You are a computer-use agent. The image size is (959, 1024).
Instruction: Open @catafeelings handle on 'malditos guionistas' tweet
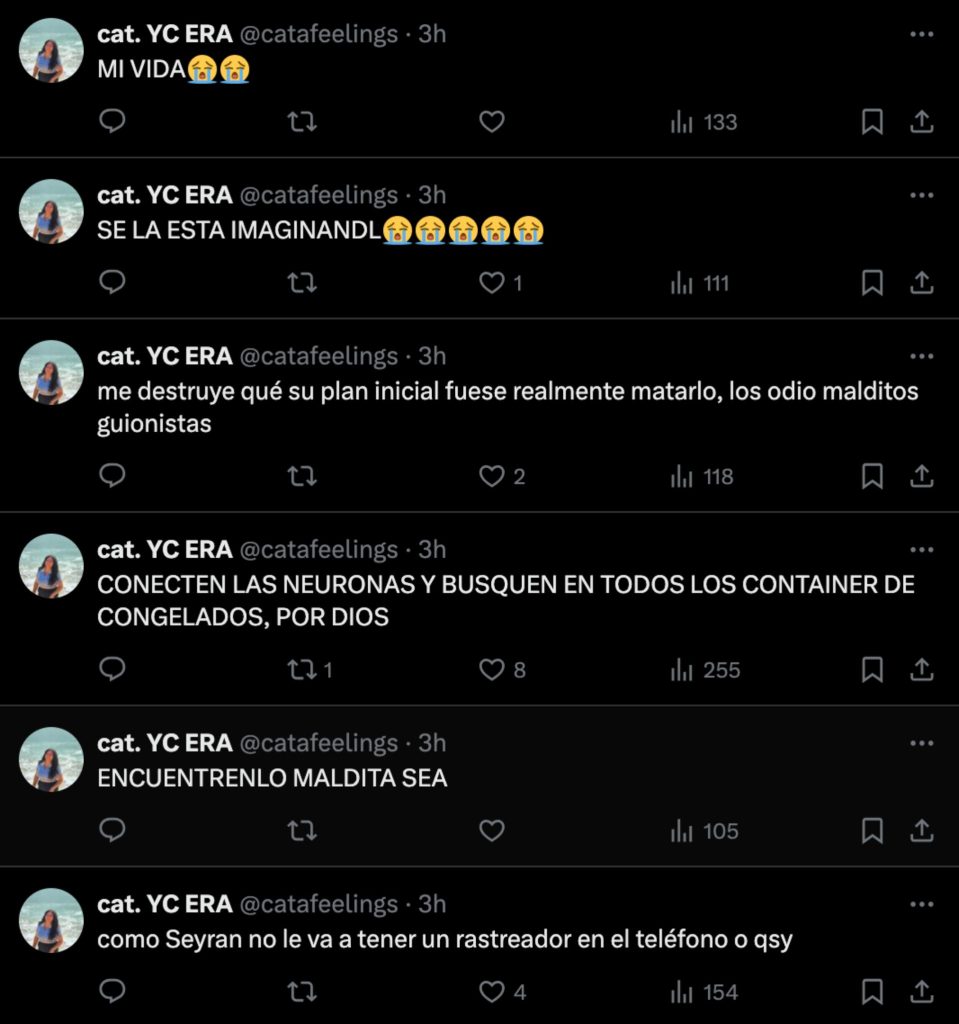(x=319, y=356)
